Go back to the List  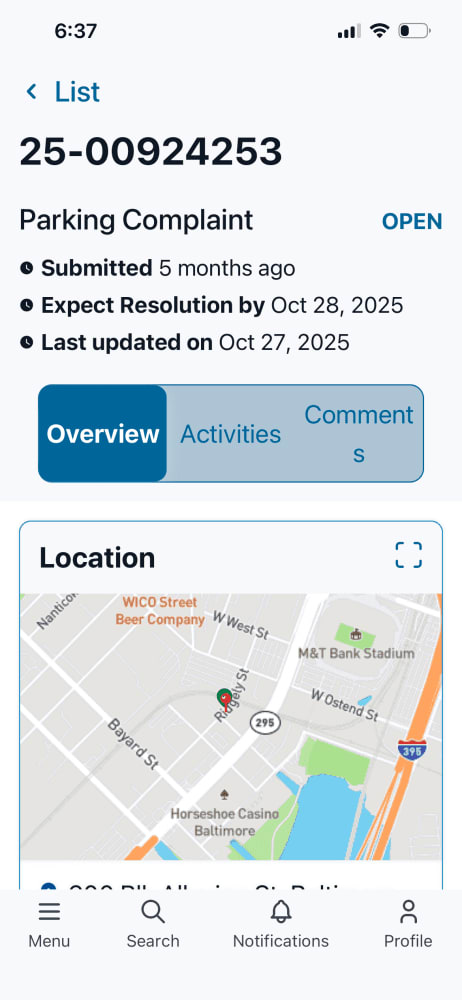point(63,92)
